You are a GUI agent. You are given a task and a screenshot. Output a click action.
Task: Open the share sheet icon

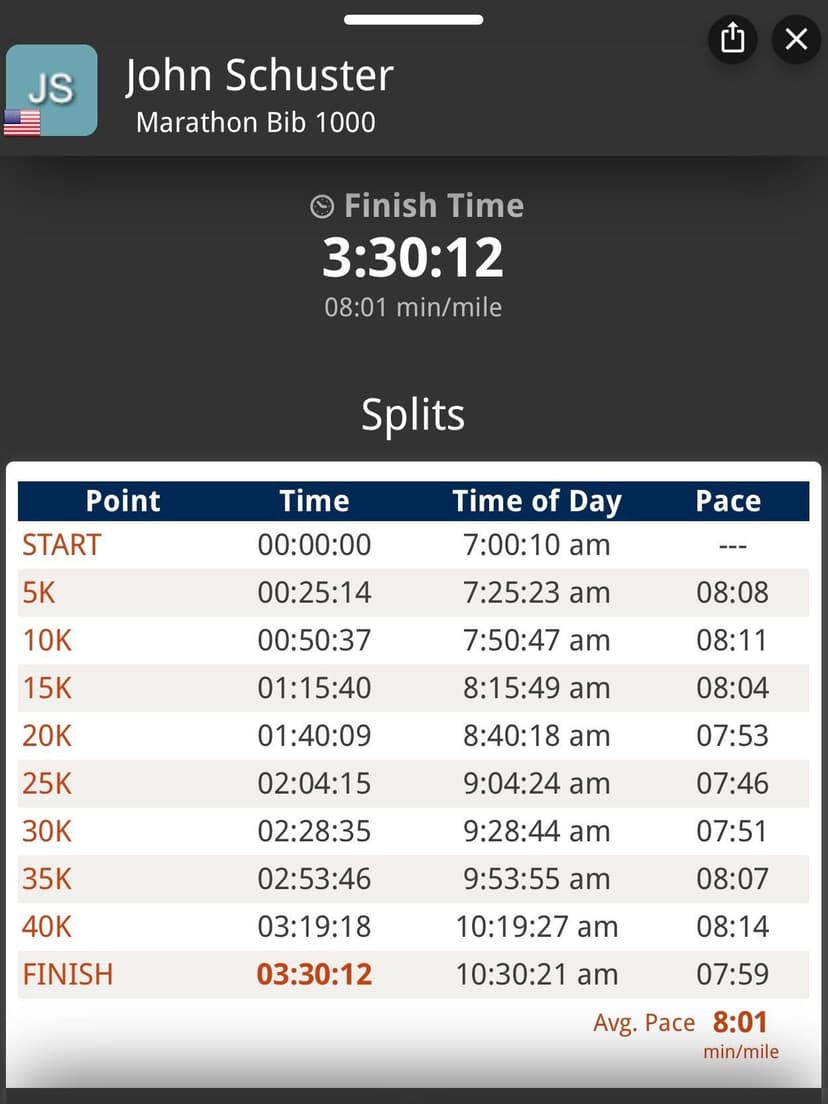pos(732,40)
